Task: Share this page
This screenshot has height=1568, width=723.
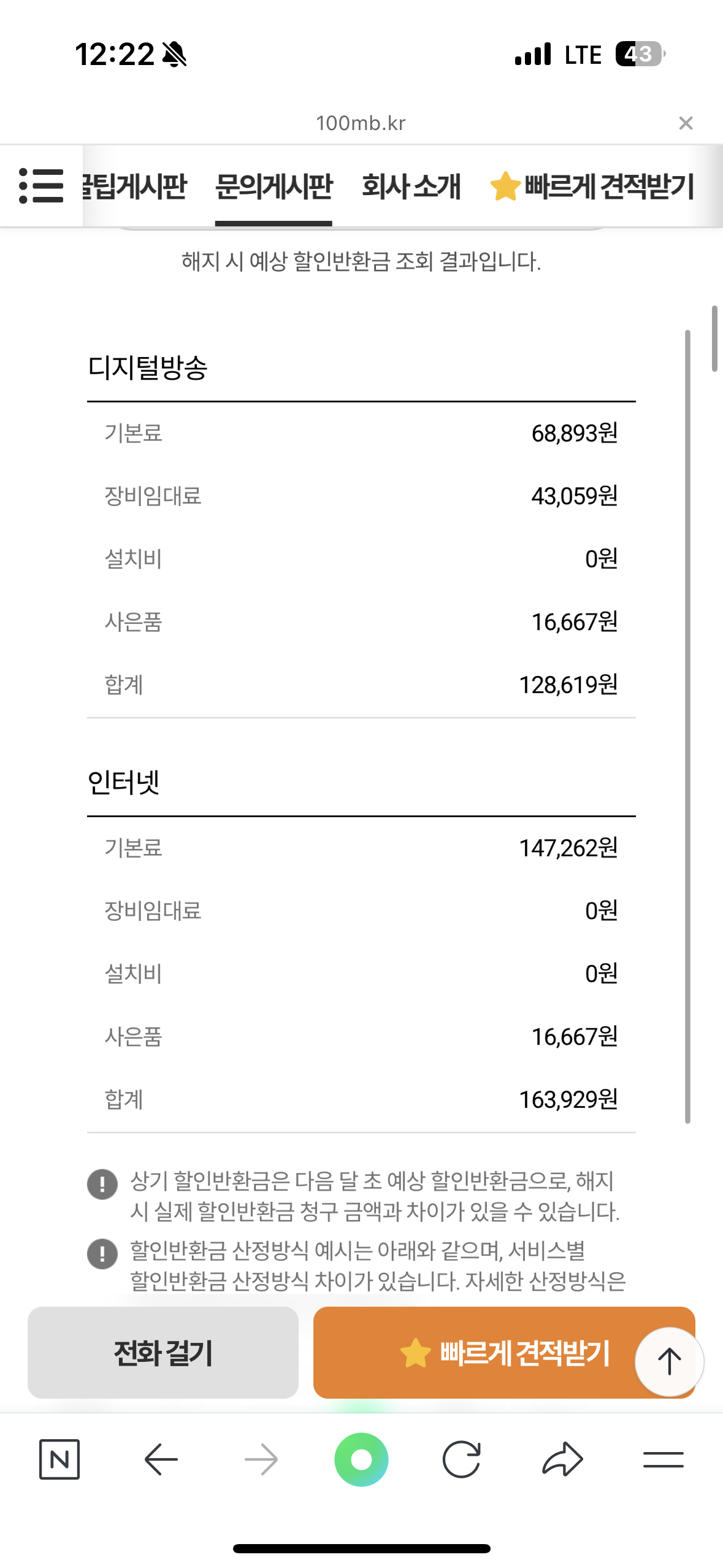Action: click(562, 1459)
